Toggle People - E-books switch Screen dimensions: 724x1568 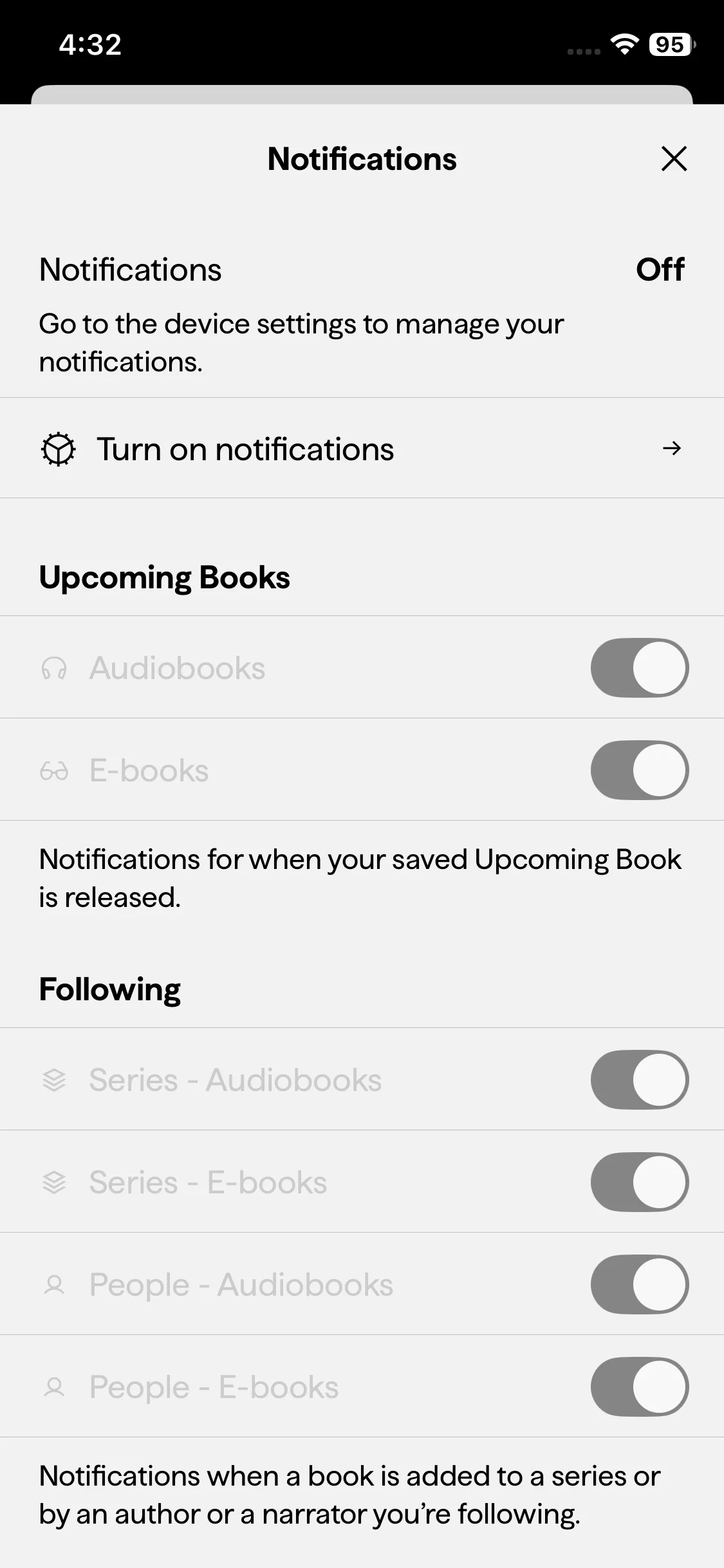pos(639,1386)
